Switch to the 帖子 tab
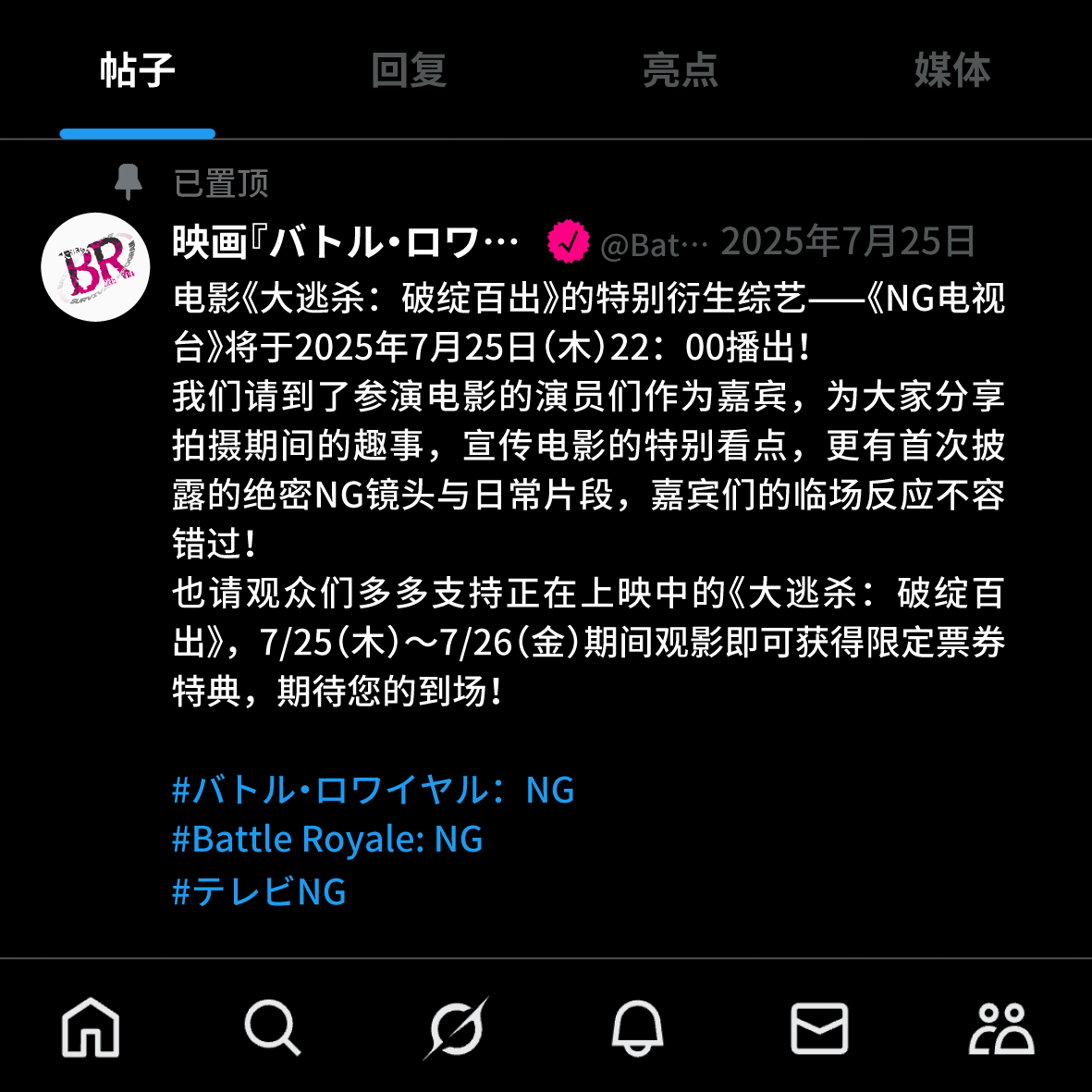Image resolution: width=1092 pixels, height=1092 pixels. tap(137, 70)
